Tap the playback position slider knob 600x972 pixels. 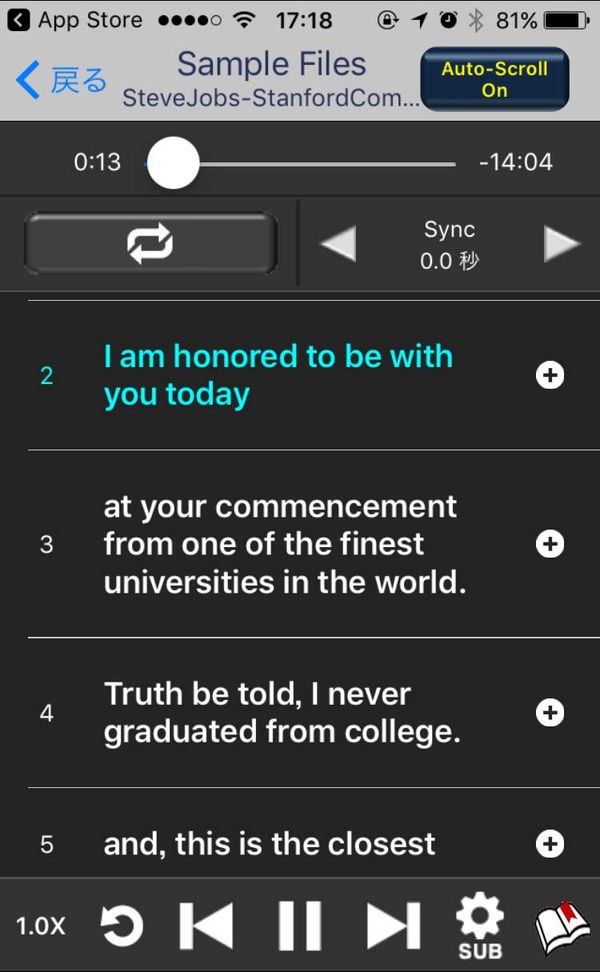pos(174,163)
